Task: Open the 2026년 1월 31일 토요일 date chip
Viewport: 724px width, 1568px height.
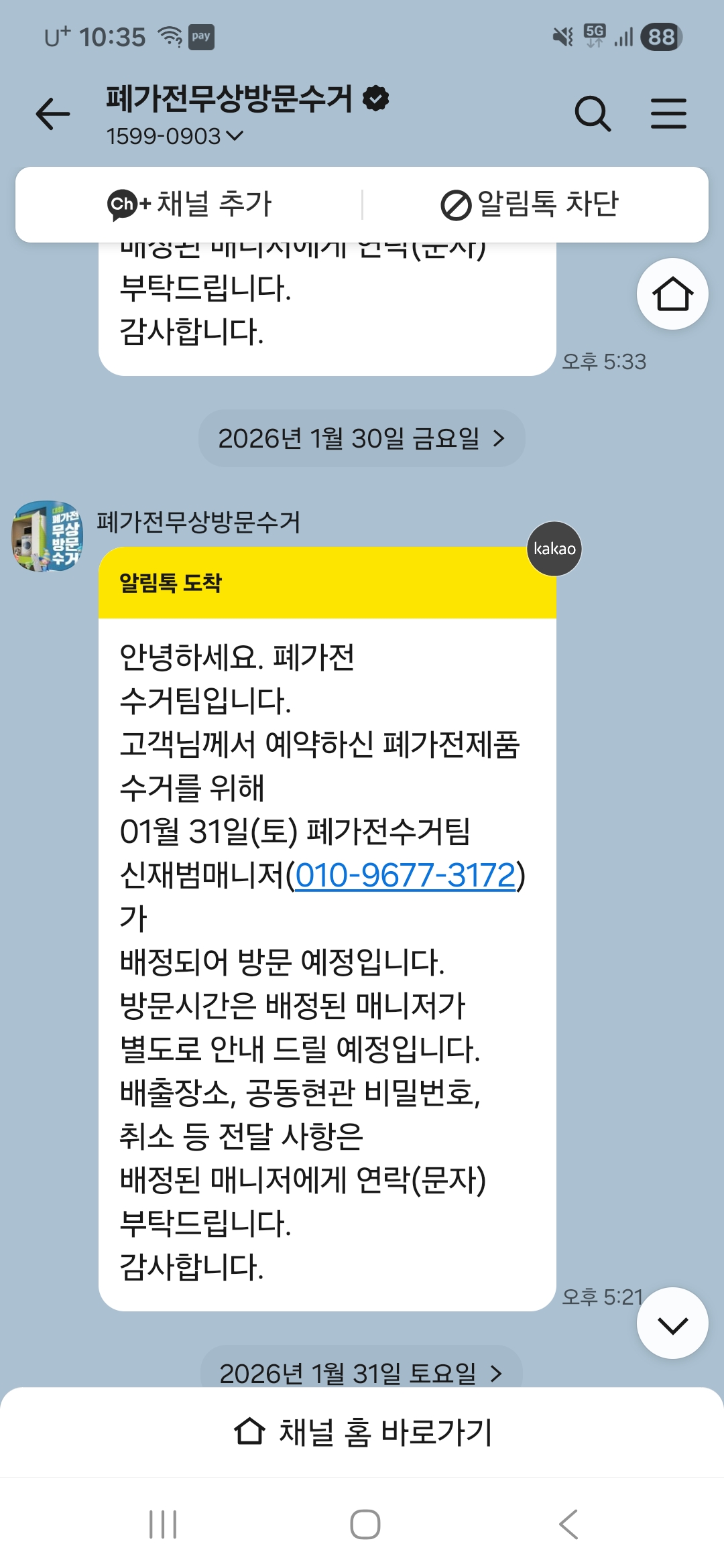Action: click(361, 1373)
